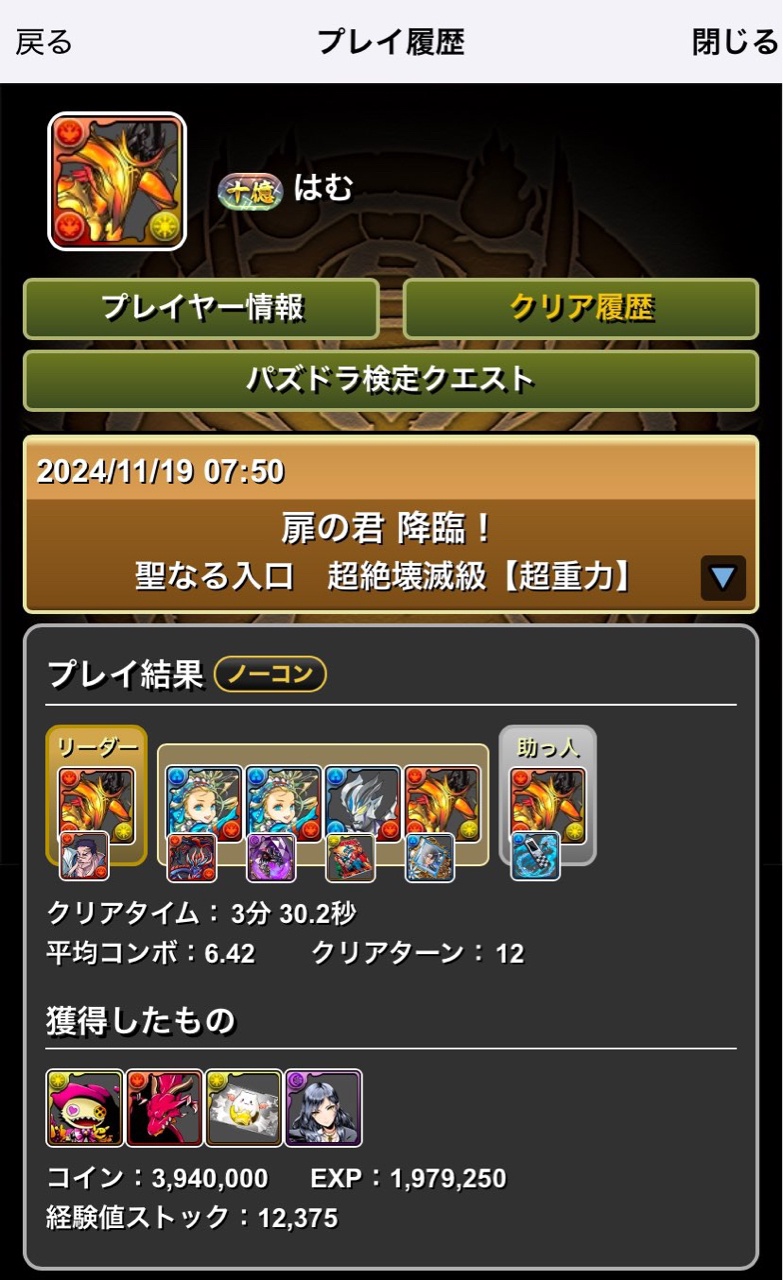
Task: Open the white armored hero team member
Action: click(362, 803)
